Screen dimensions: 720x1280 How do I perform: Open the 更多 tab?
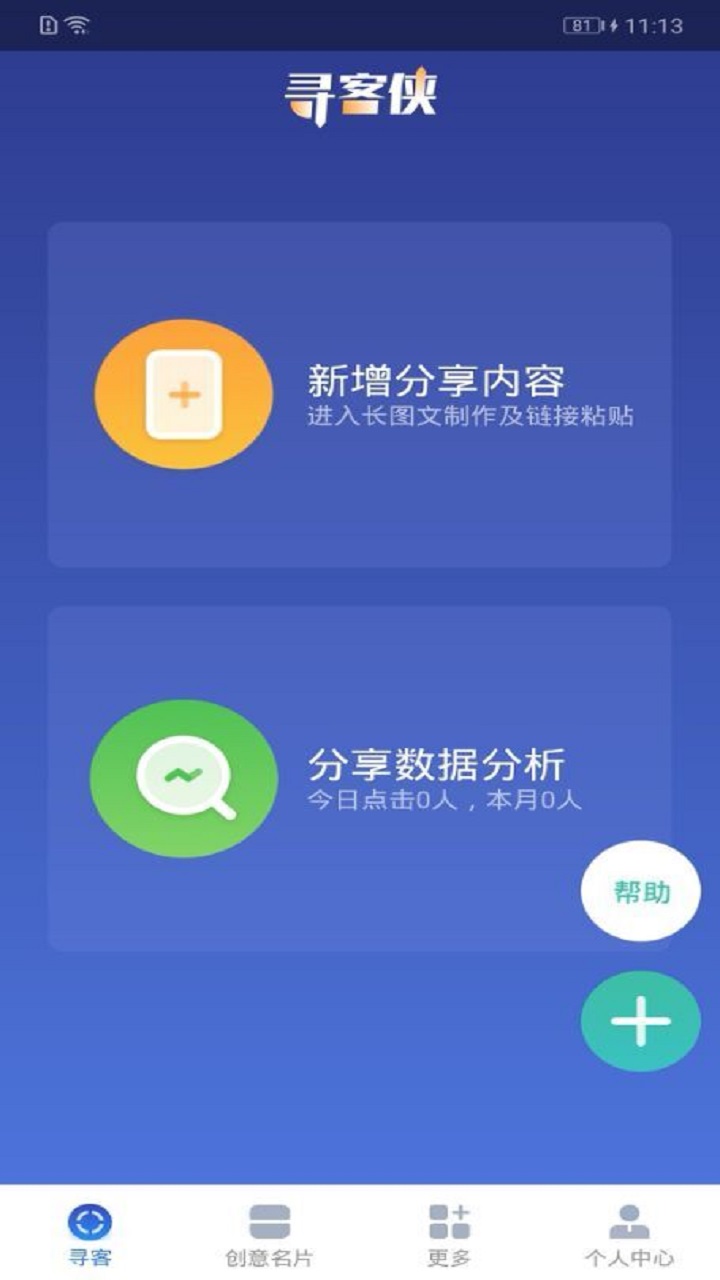[449, 1234]
